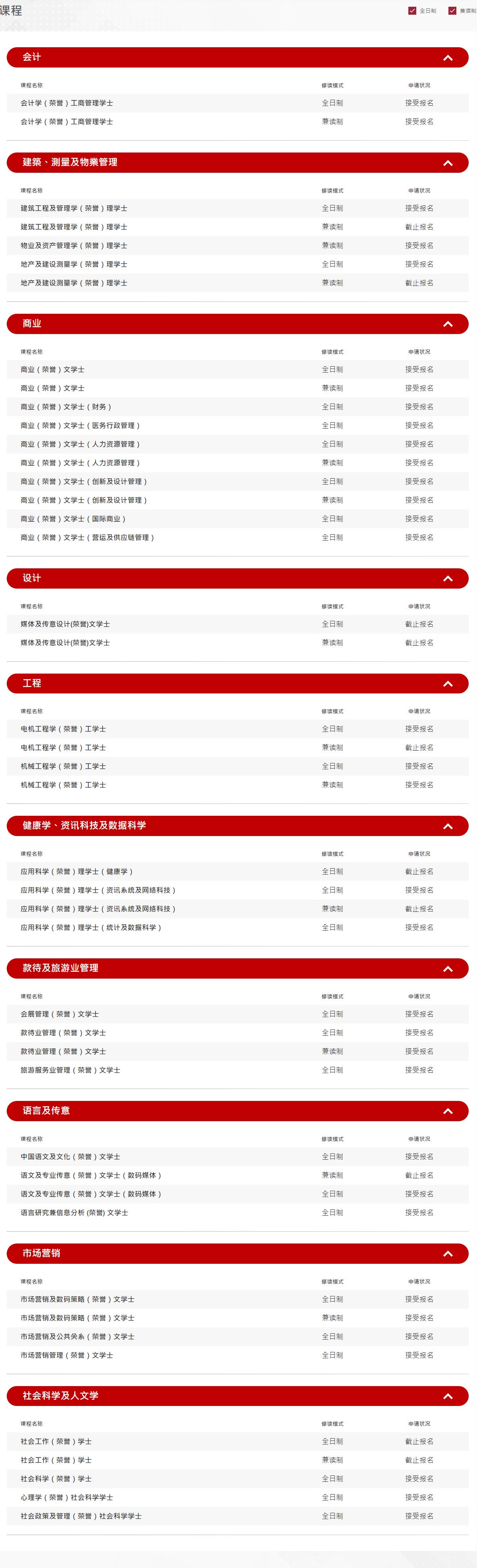
Task: Collapse the 设计 section
Action: (x=448, y=579)
